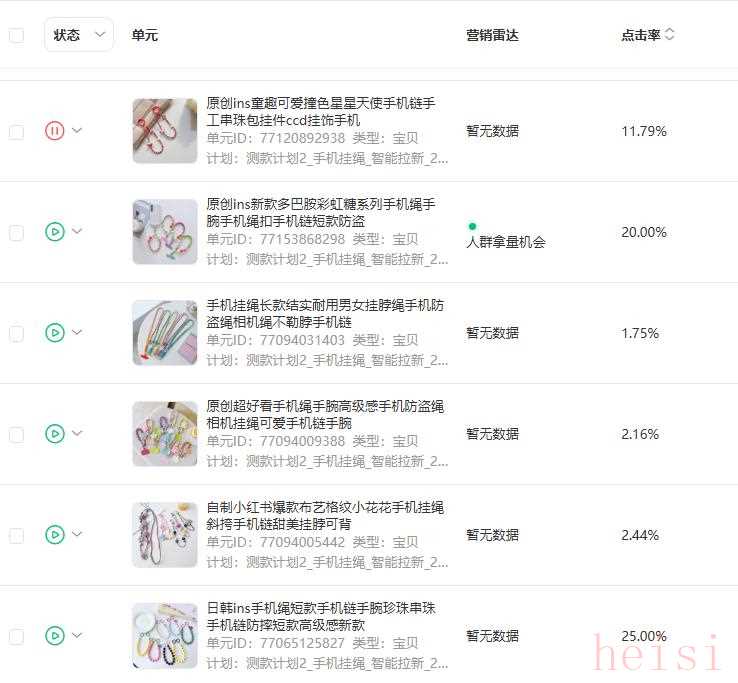Tick the checkbox for unit 77120892938
The image size is (738, 683).
click(x=16, y=131)
